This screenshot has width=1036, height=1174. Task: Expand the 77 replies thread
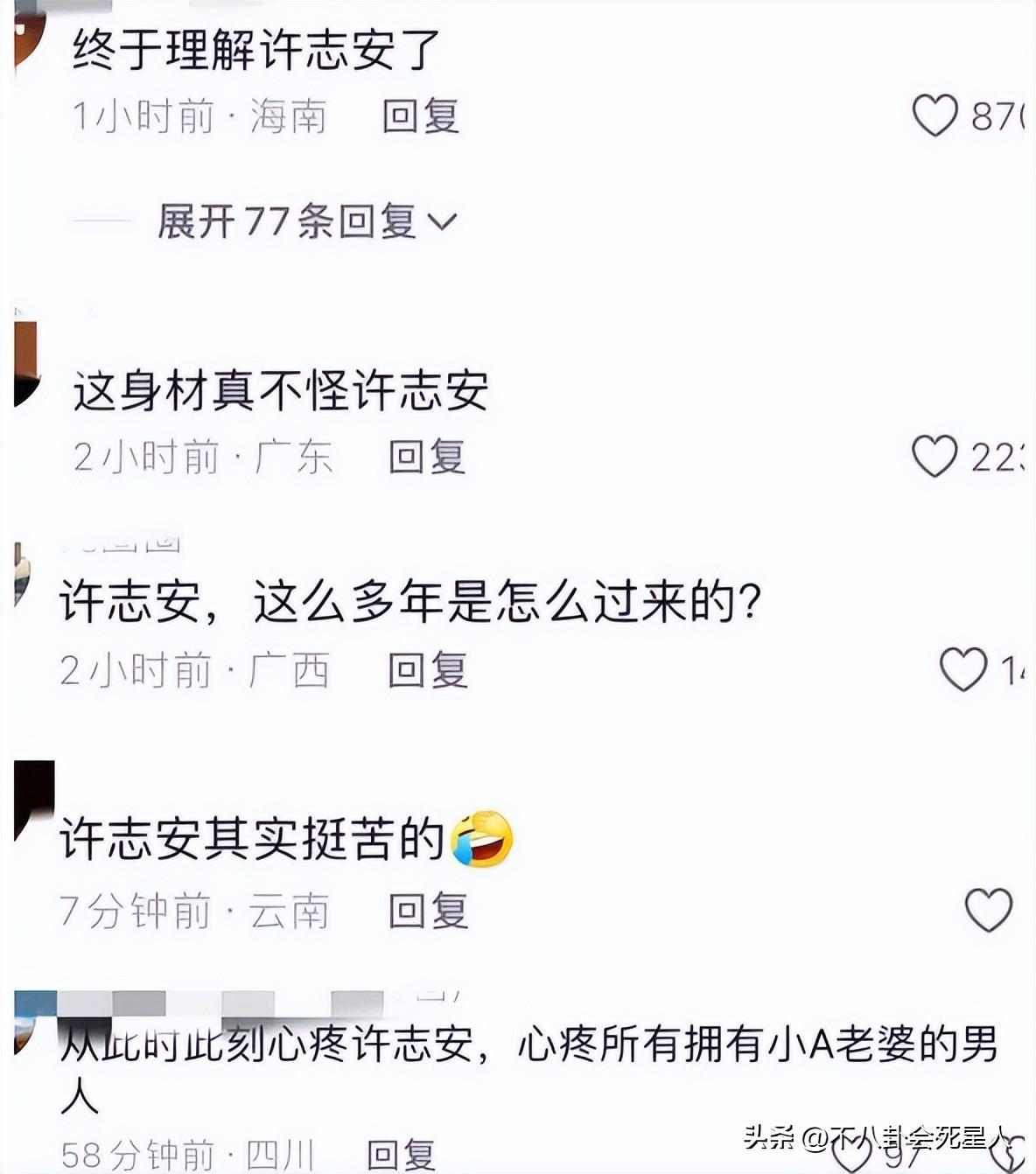(306, 221)
